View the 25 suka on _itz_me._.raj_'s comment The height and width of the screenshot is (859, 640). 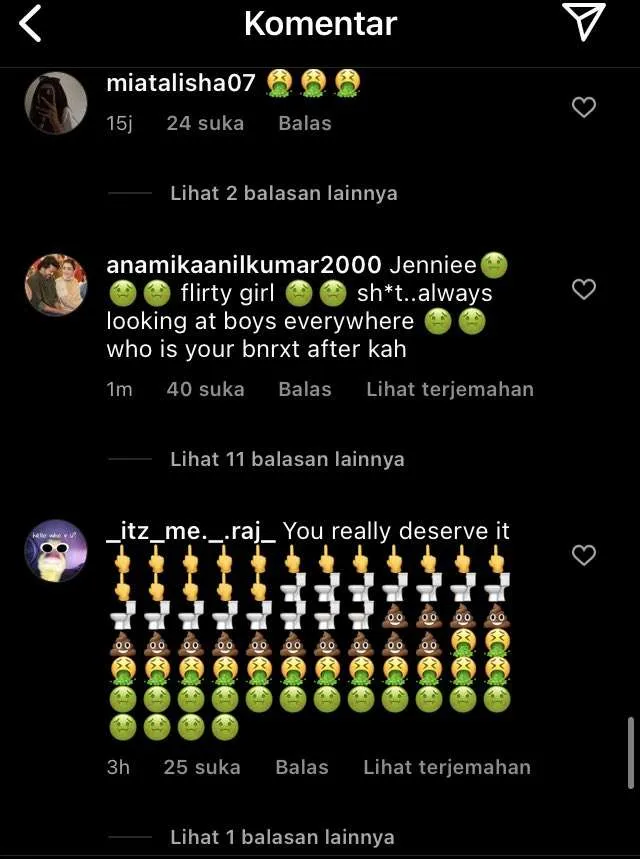[x=202, y=768]
